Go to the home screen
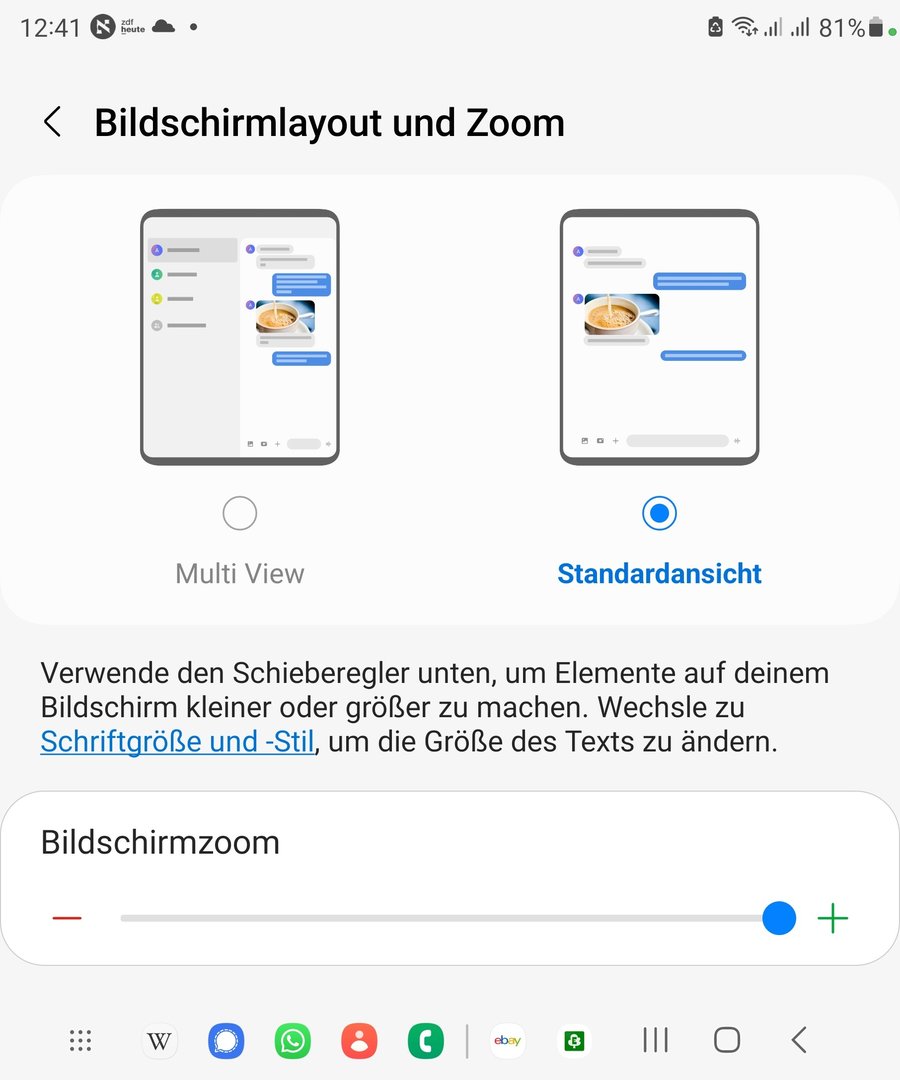The width and height of the screenshot is (900, 1080). [x=727, y=1041]
